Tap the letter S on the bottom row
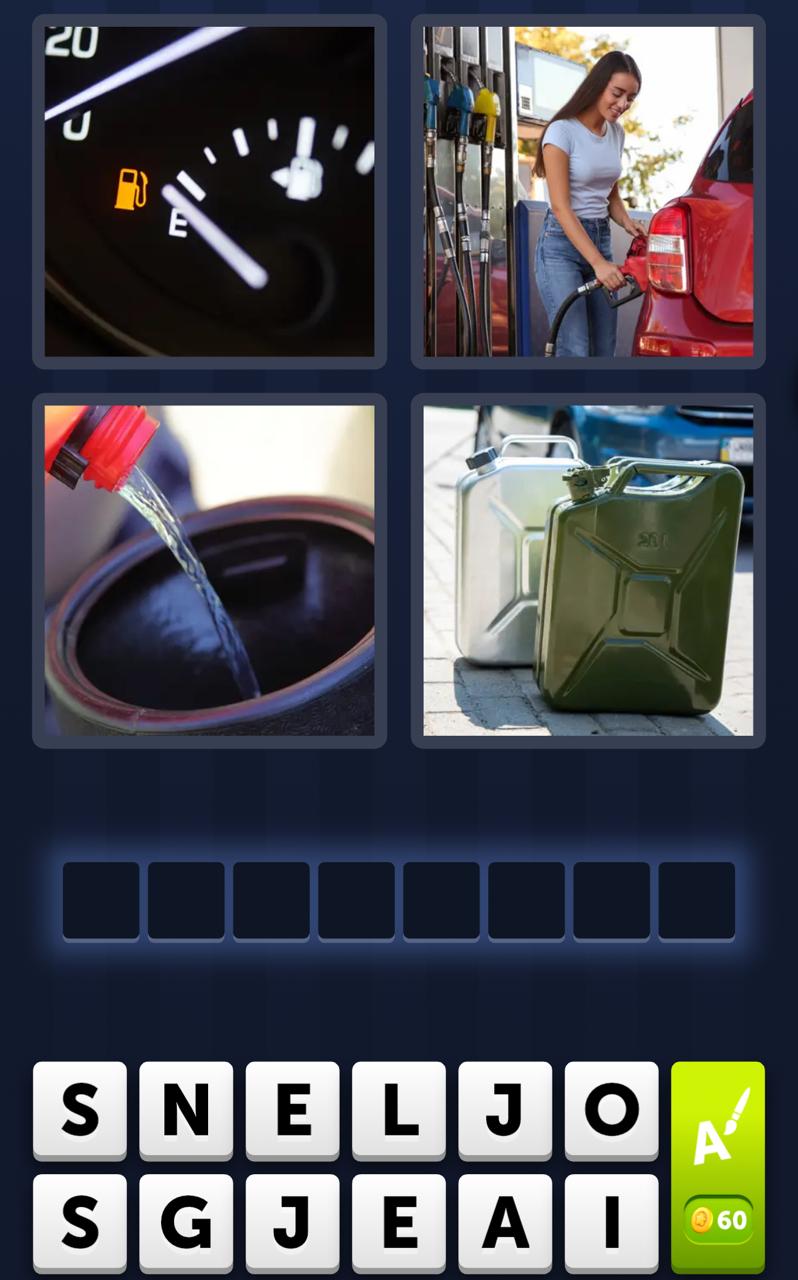Image resolution: width=798 pixels, height=1280 pixels. pos(80,1222)
